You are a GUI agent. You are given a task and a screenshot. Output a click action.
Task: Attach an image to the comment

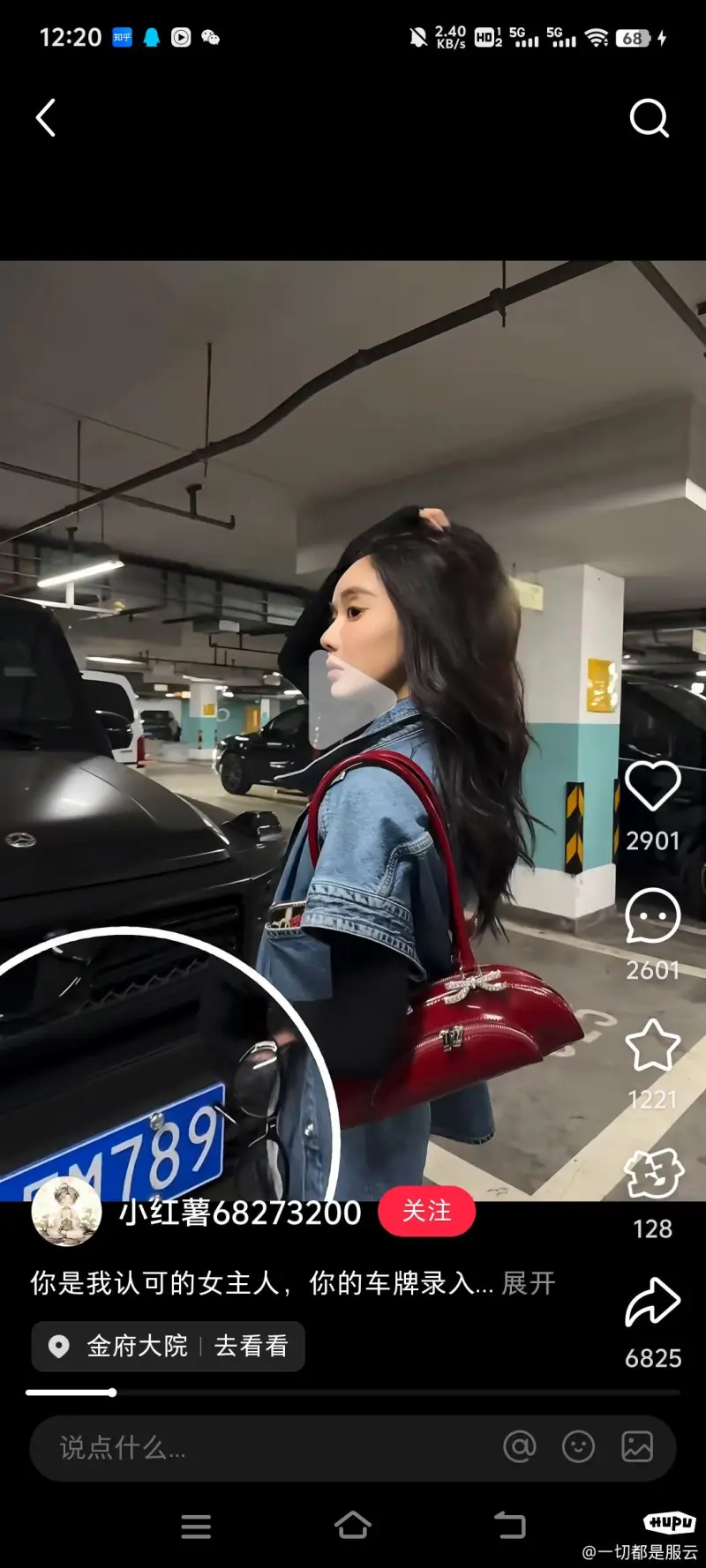tap(637, 1447)
